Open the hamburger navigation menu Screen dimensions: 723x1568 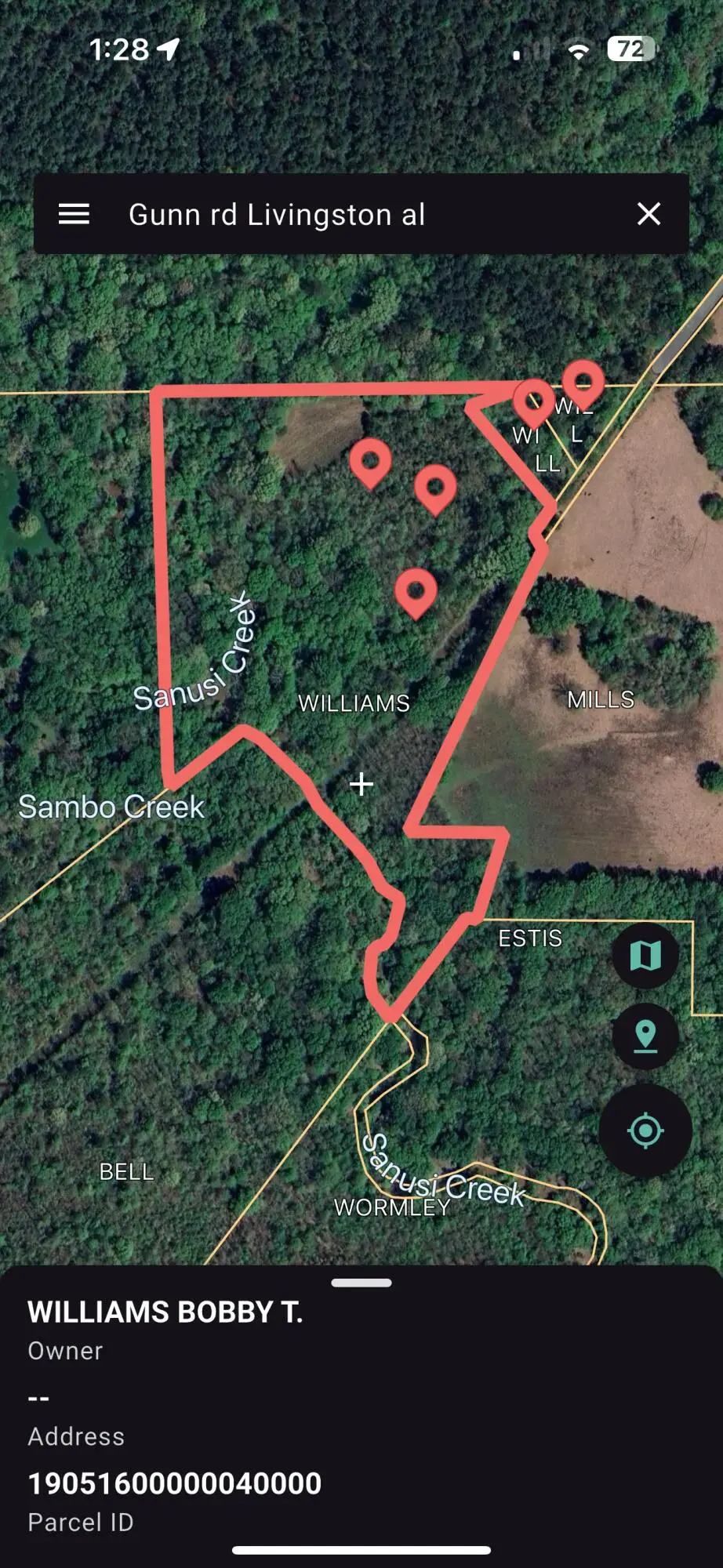pyautogui.click(x=74, y=213)
